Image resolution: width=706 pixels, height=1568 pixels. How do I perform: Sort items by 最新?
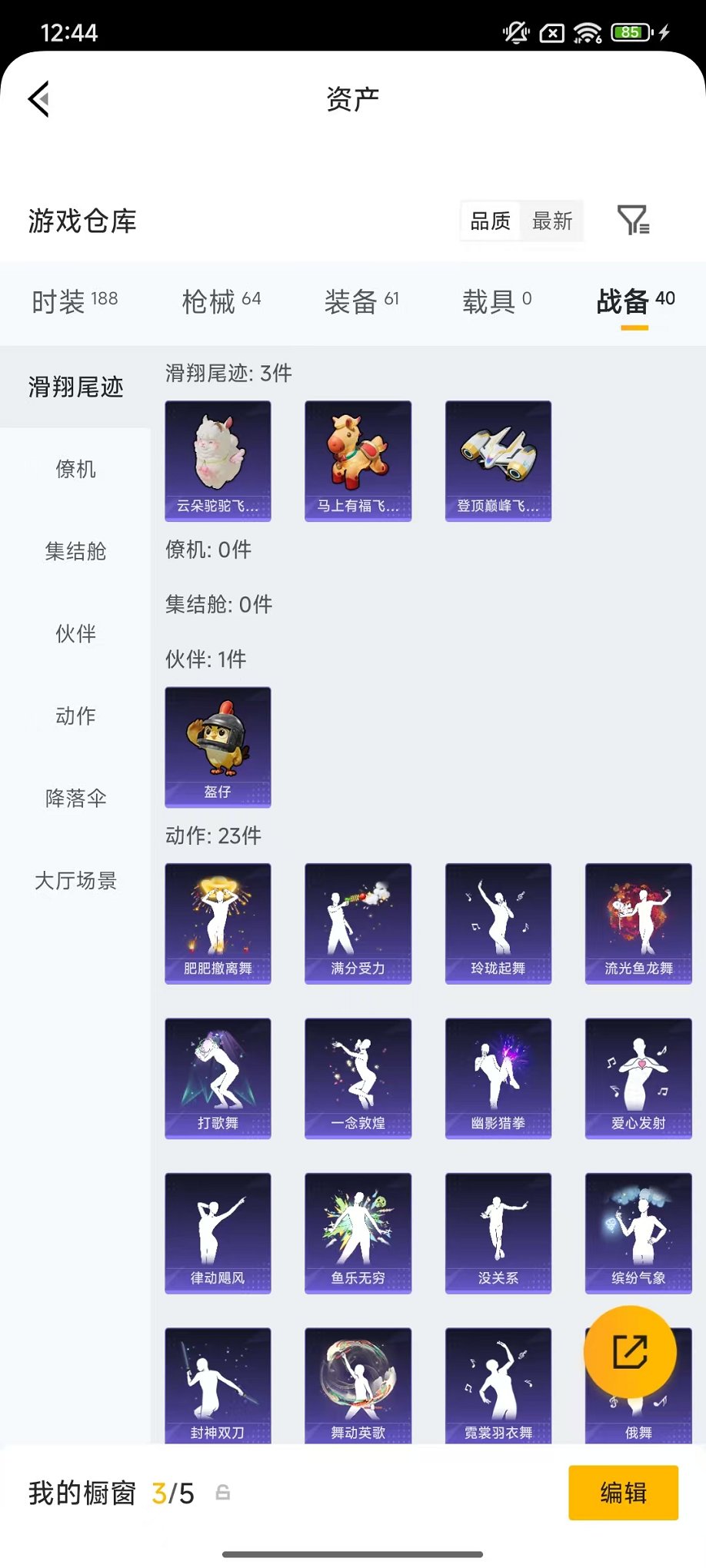(x=553, y=221)
